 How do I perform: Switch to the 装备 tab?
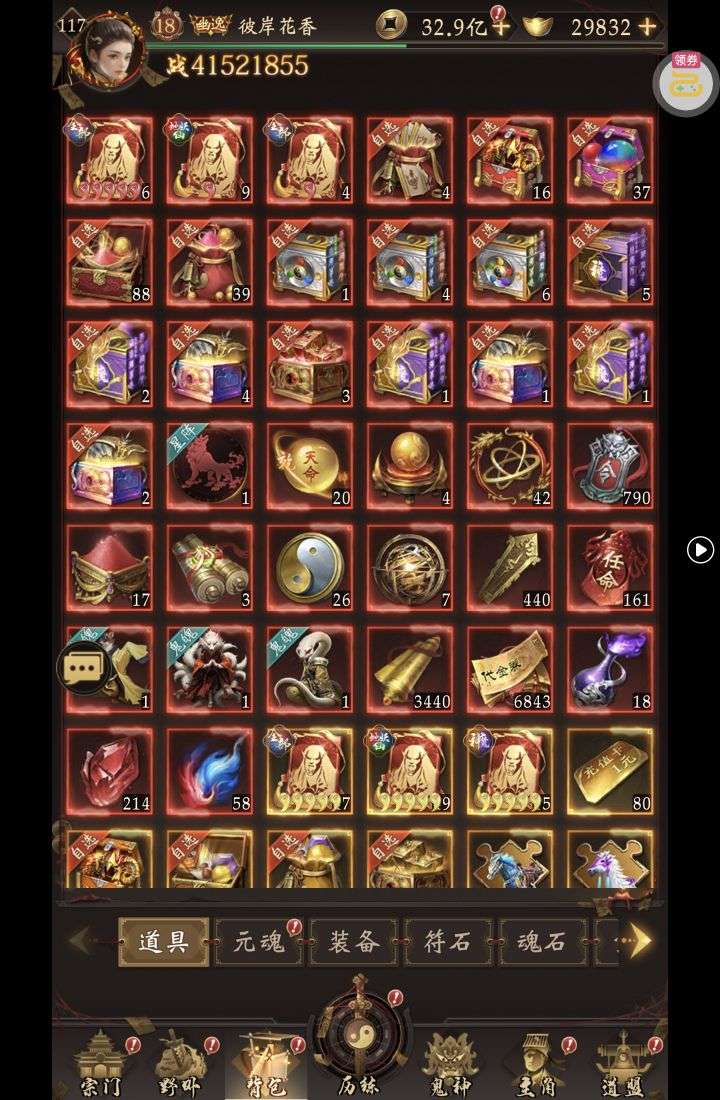coord(353,941)
